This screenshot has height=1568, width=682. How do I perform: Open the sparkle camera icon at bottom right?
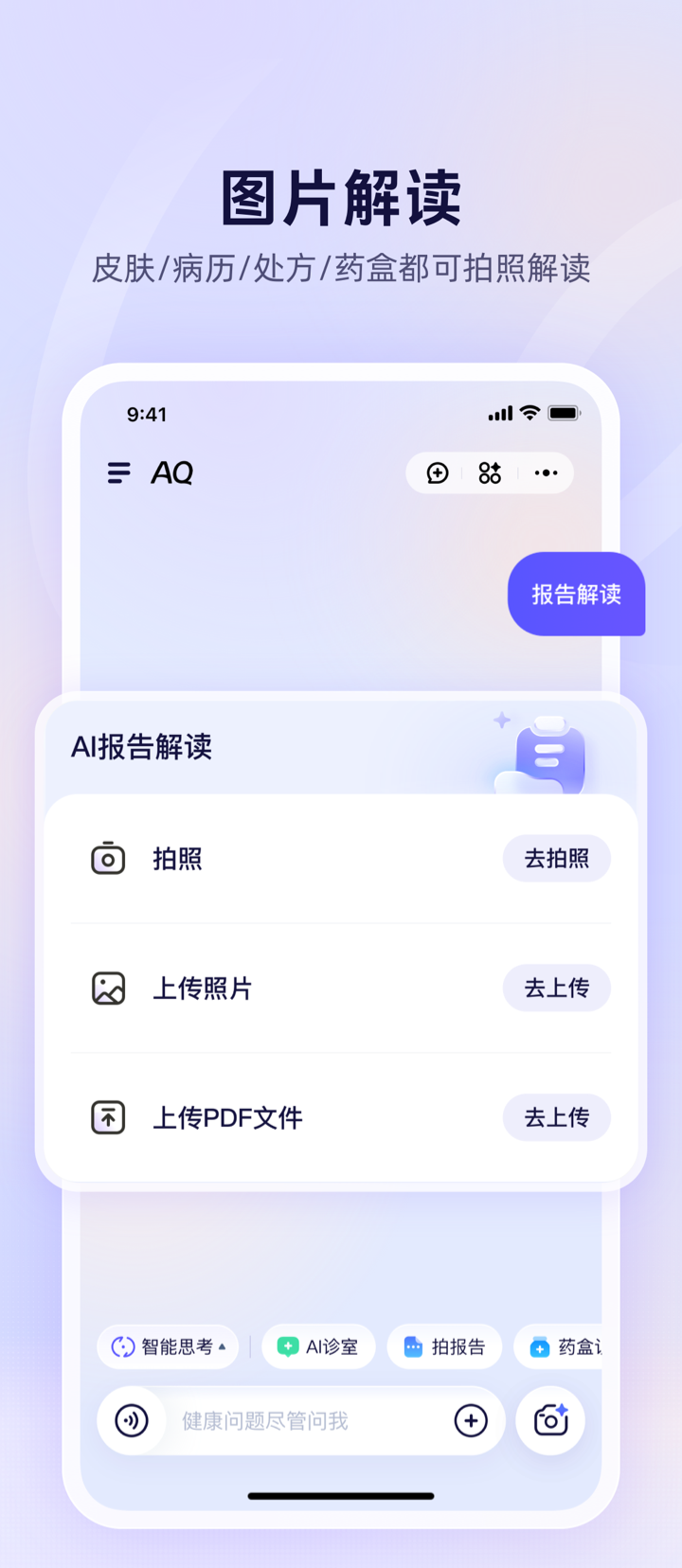pyautogui.click(x=550, y=1420)
